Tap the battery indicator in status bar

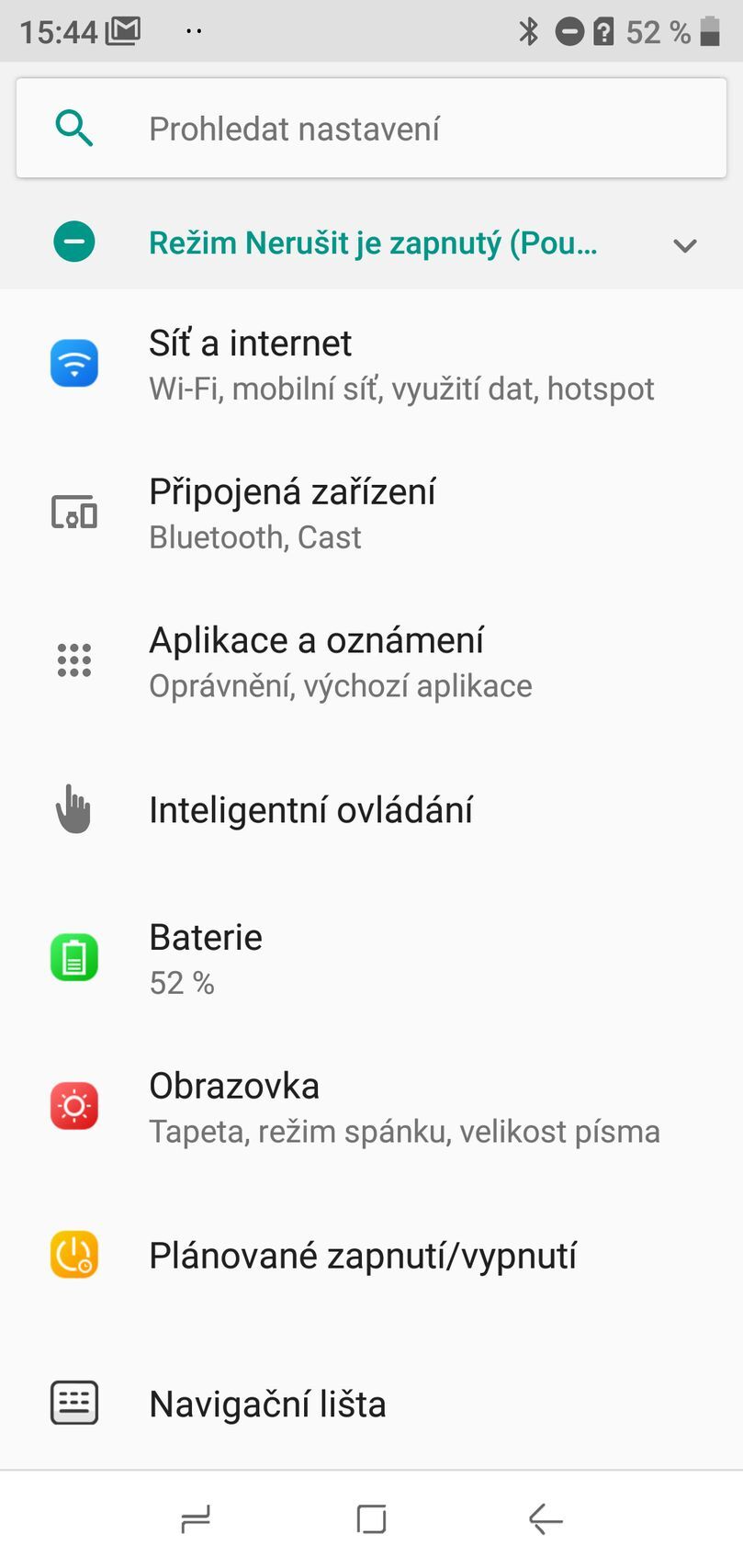tap(711, 30)
